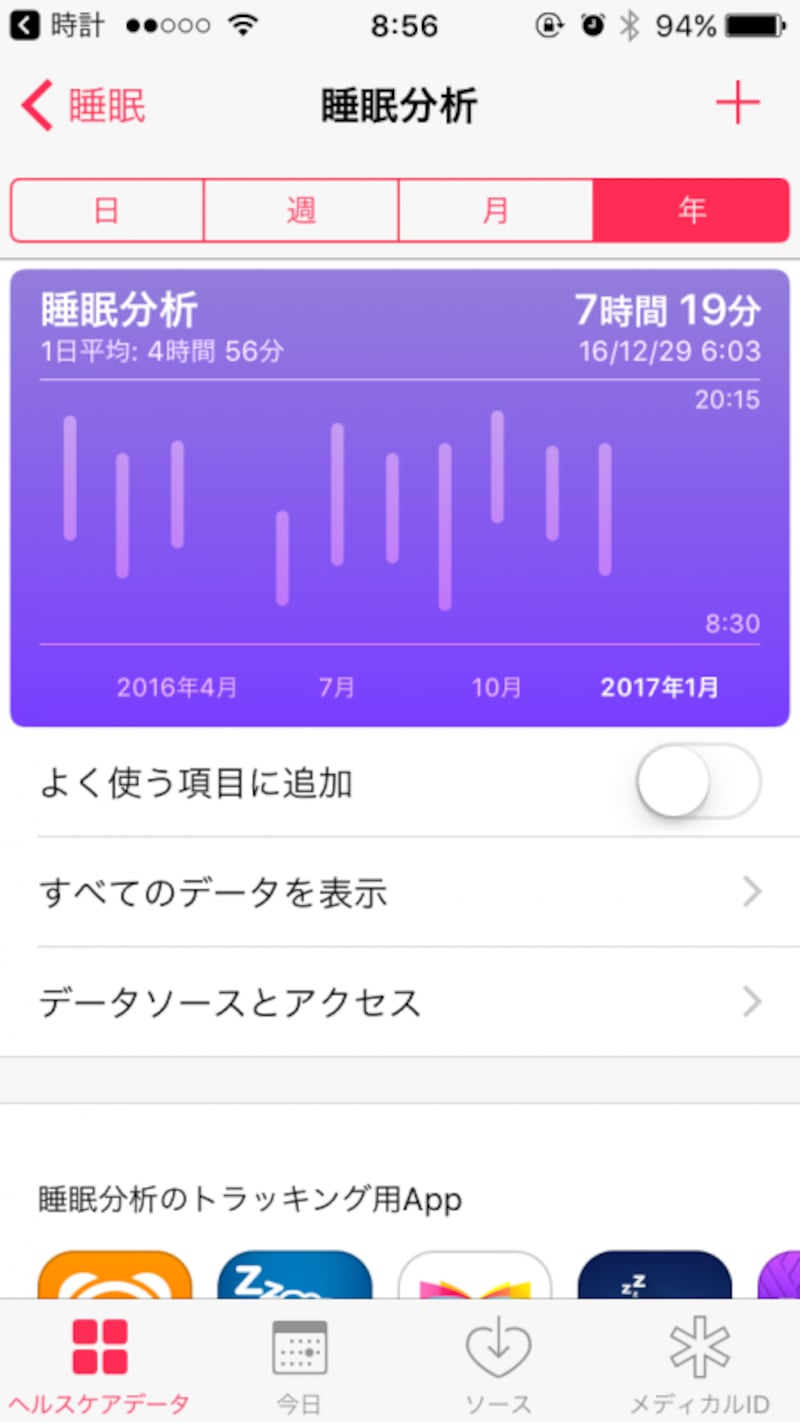The image size is (800, 1422).
Task: Select the 月 tab
Action: click(496, 210)
